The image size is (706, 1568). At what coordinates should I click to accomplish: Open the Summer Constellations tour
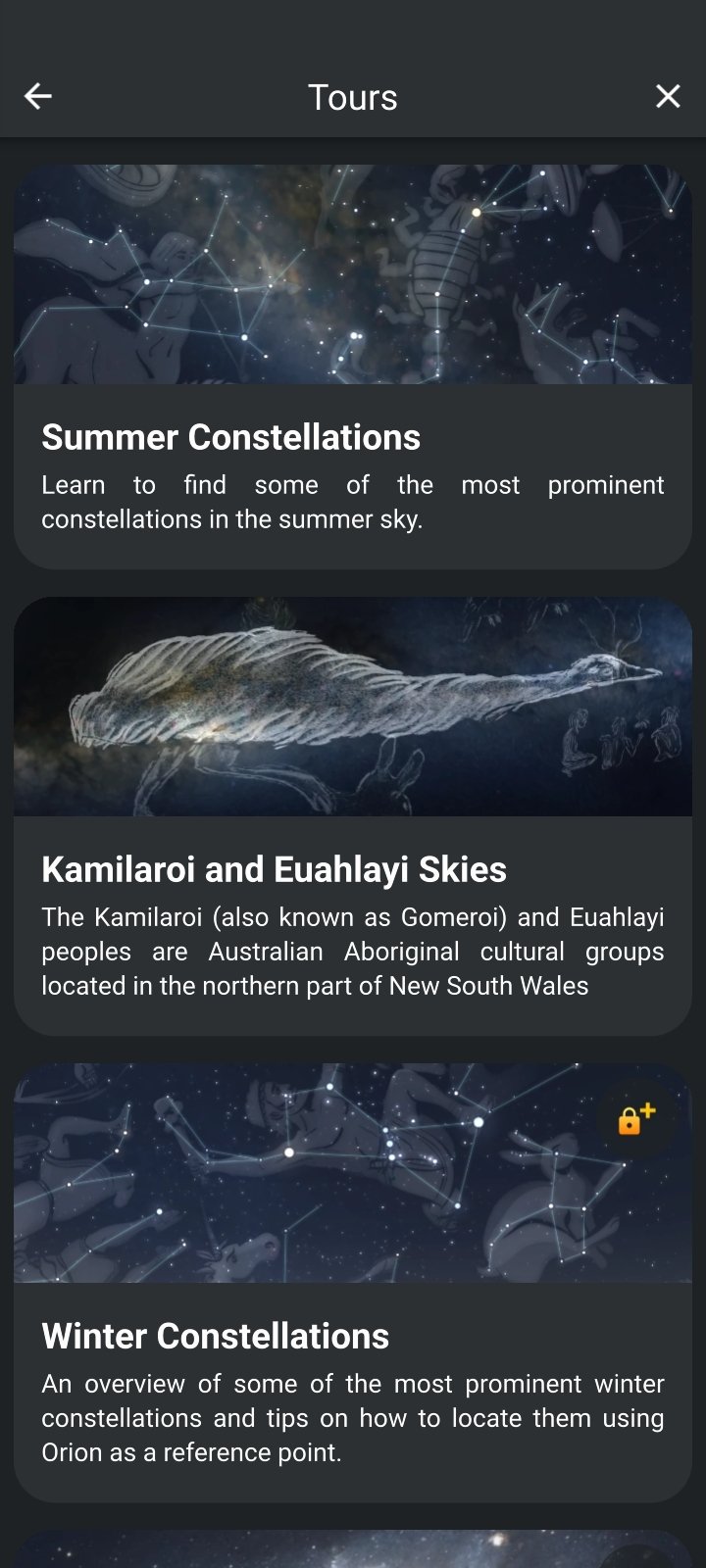click(353, 367)
